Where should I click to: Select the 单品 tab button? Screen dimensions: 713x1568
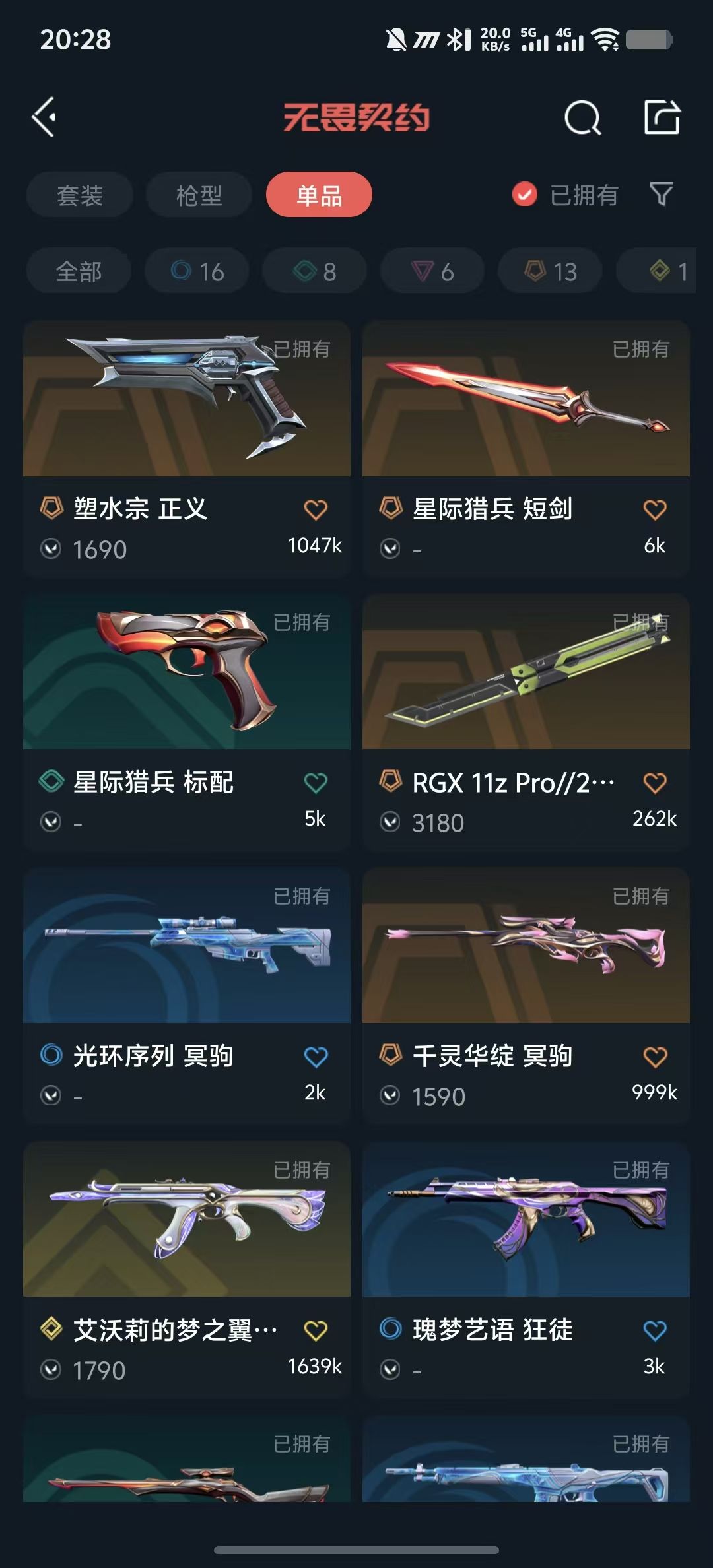click(318, 194)
